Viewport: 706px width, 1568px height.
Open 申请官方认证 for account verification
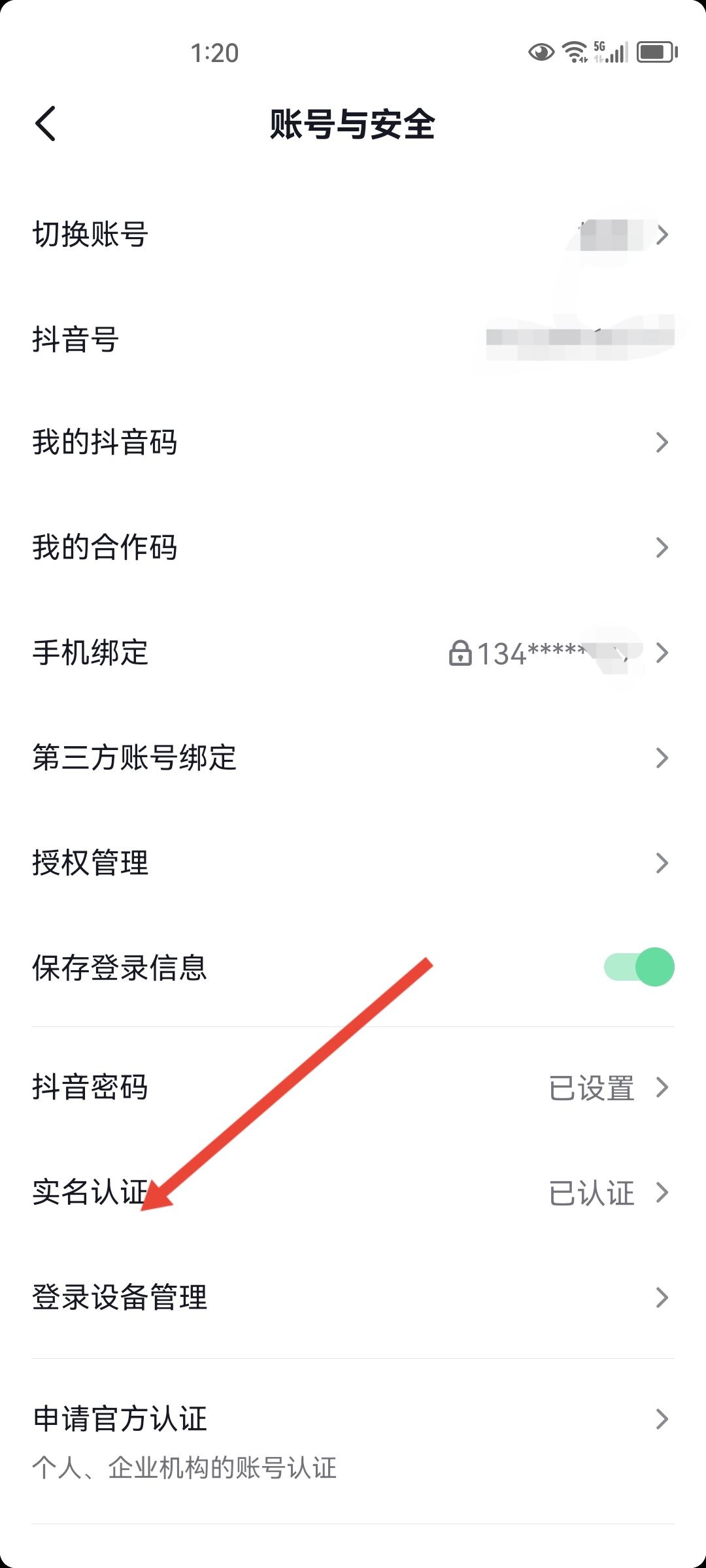(353, 1418)
